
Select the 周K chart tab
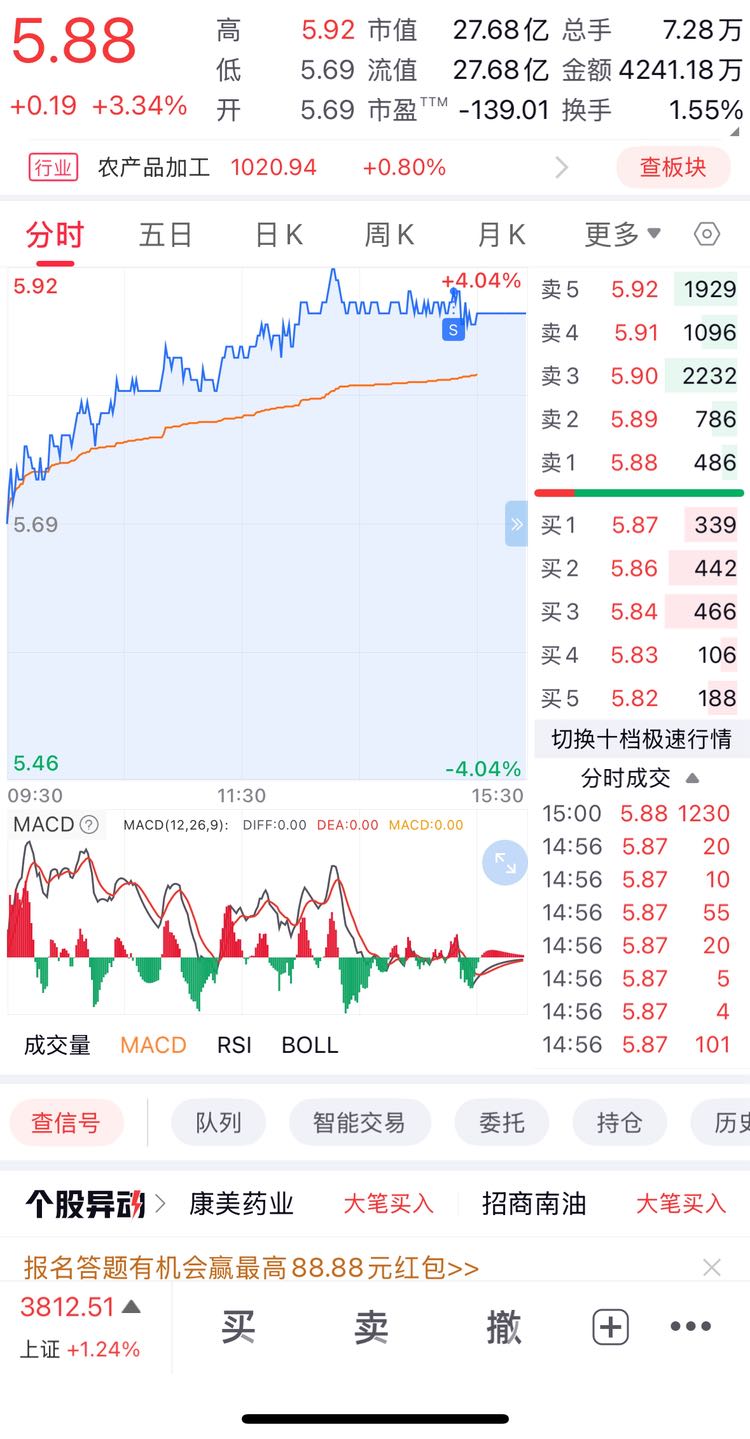pyautogui.click(x=389, y=235)
